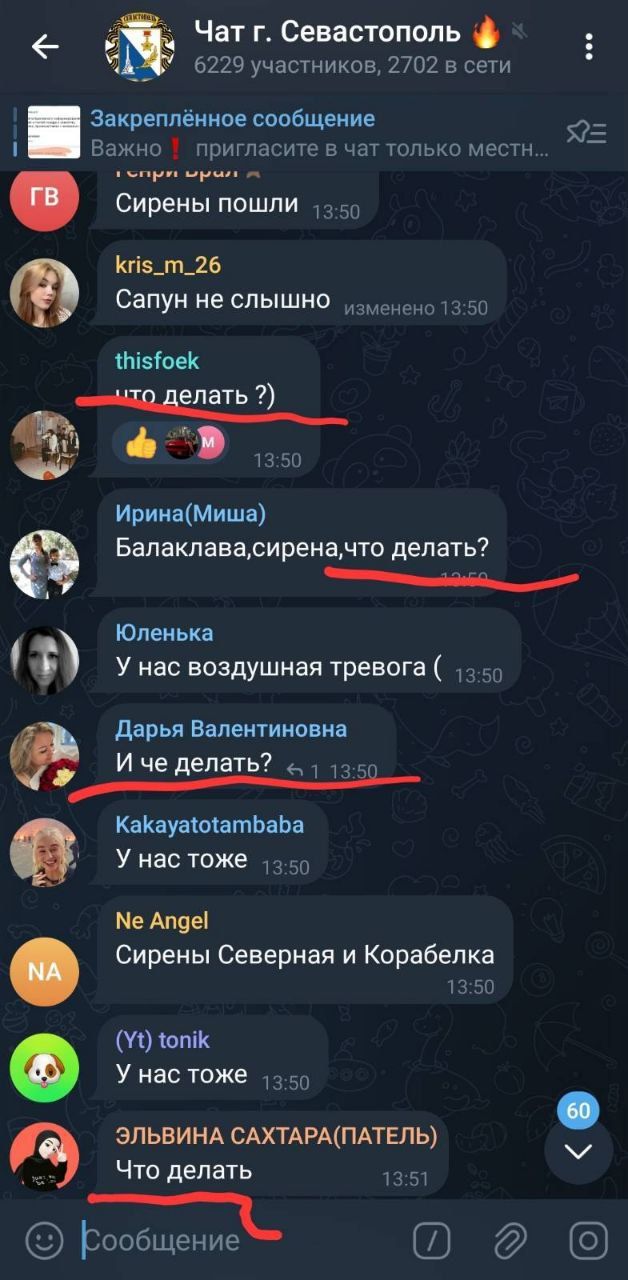628x1280 pixels.
Task: Tap the sender name Kakayatotambaba
Action: point(209,825)
